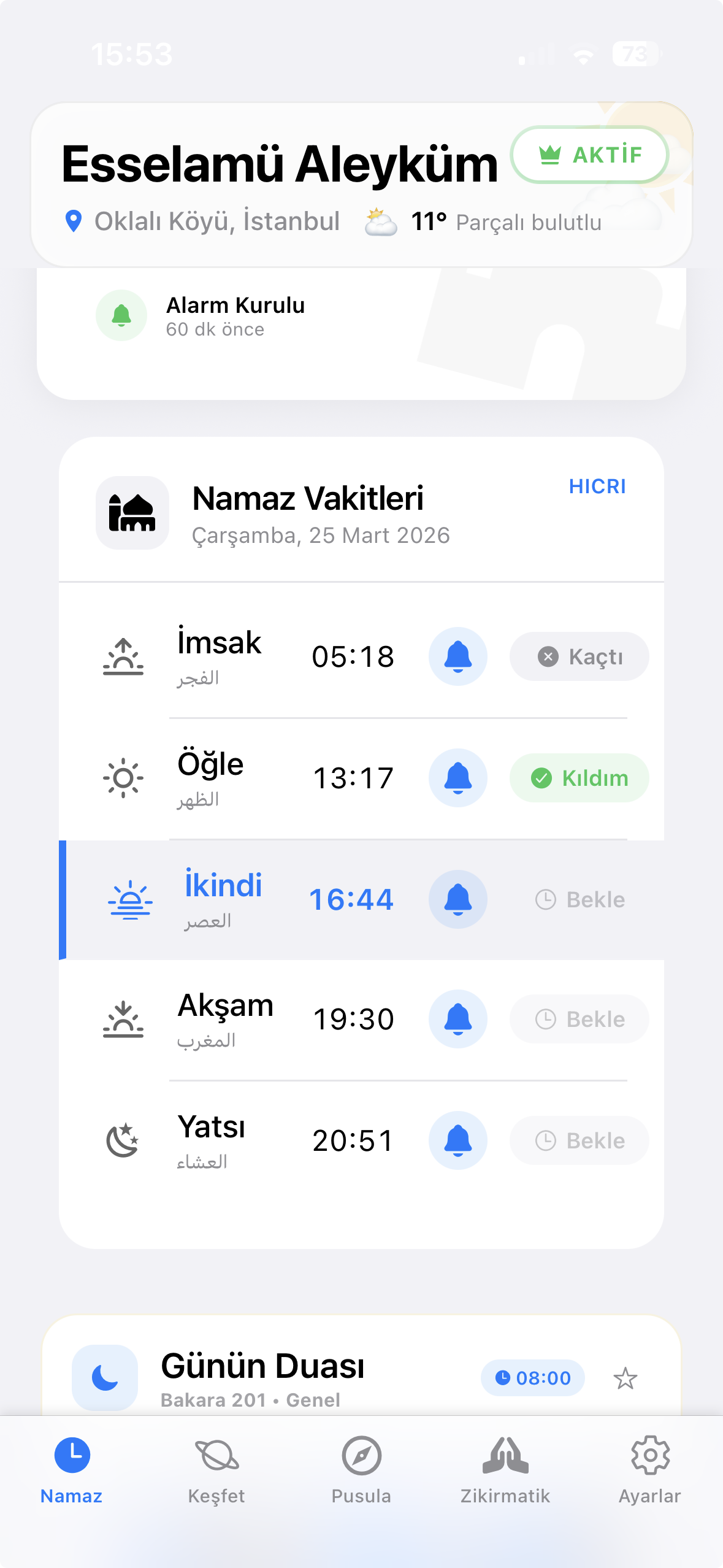The image size is (723, 1568).
Task: Tap the AKTİF premium badge
Action: click(x=590, y=154)
